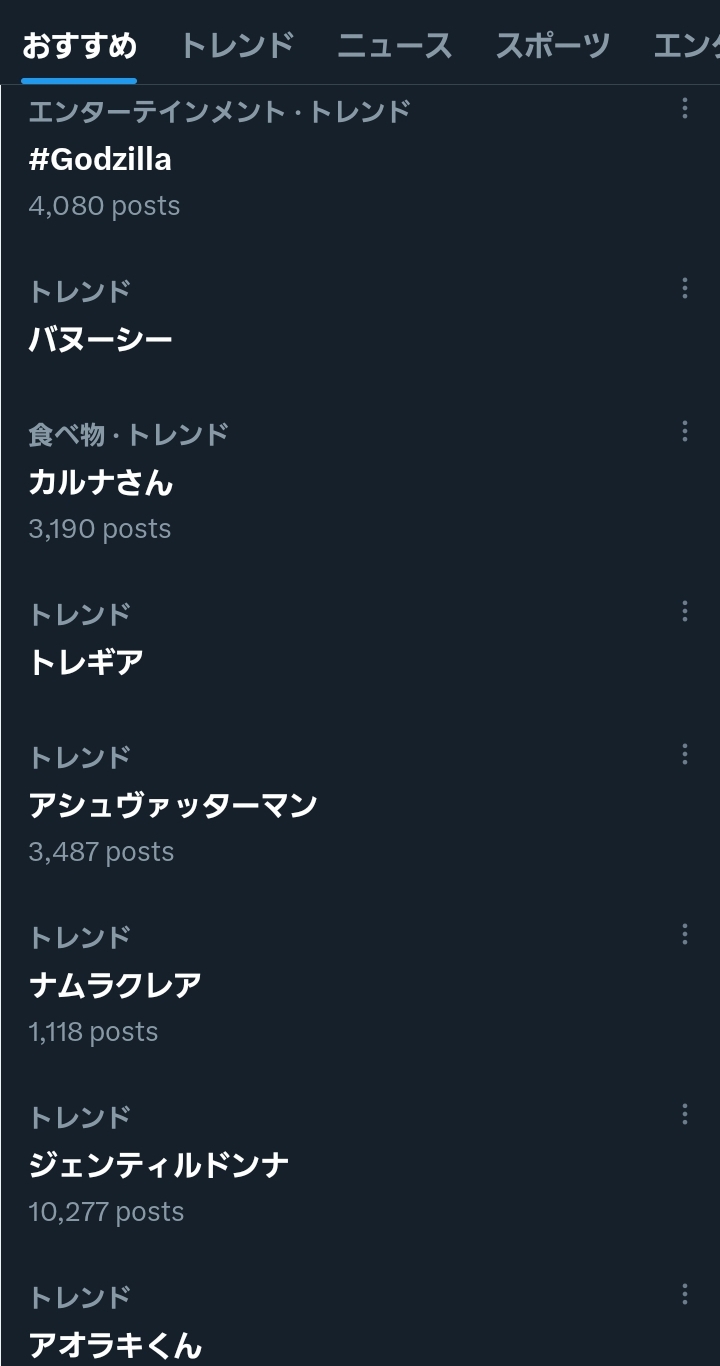Open more options for #Godzilla trend

pyautogui.click(x=685, y=109)
